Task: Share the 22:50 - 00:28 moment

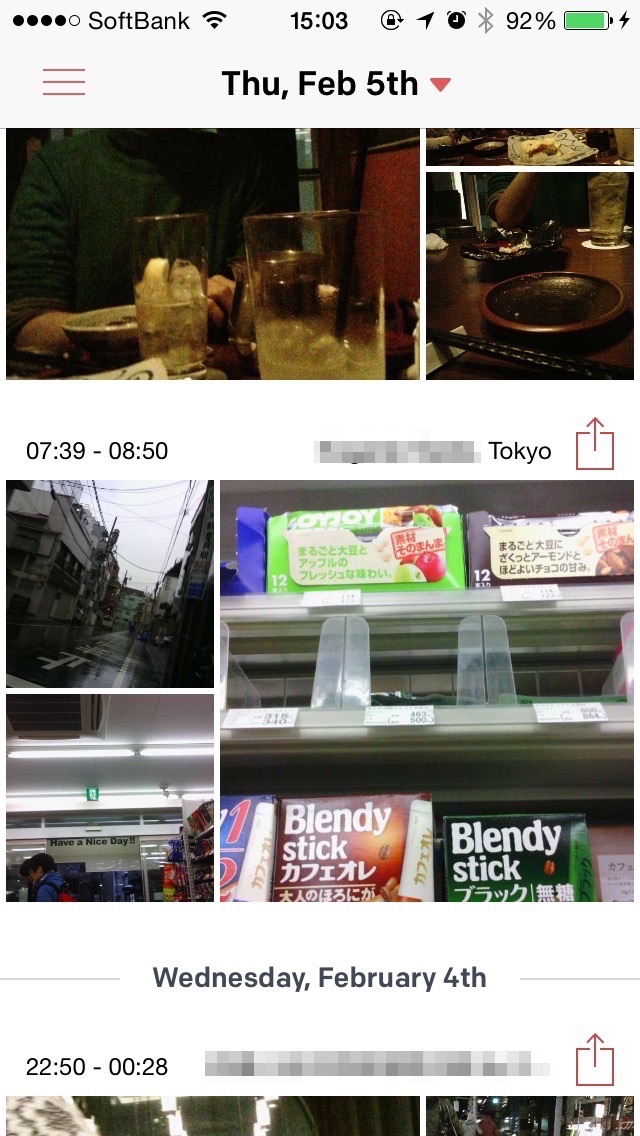Action: [595, 1060]
